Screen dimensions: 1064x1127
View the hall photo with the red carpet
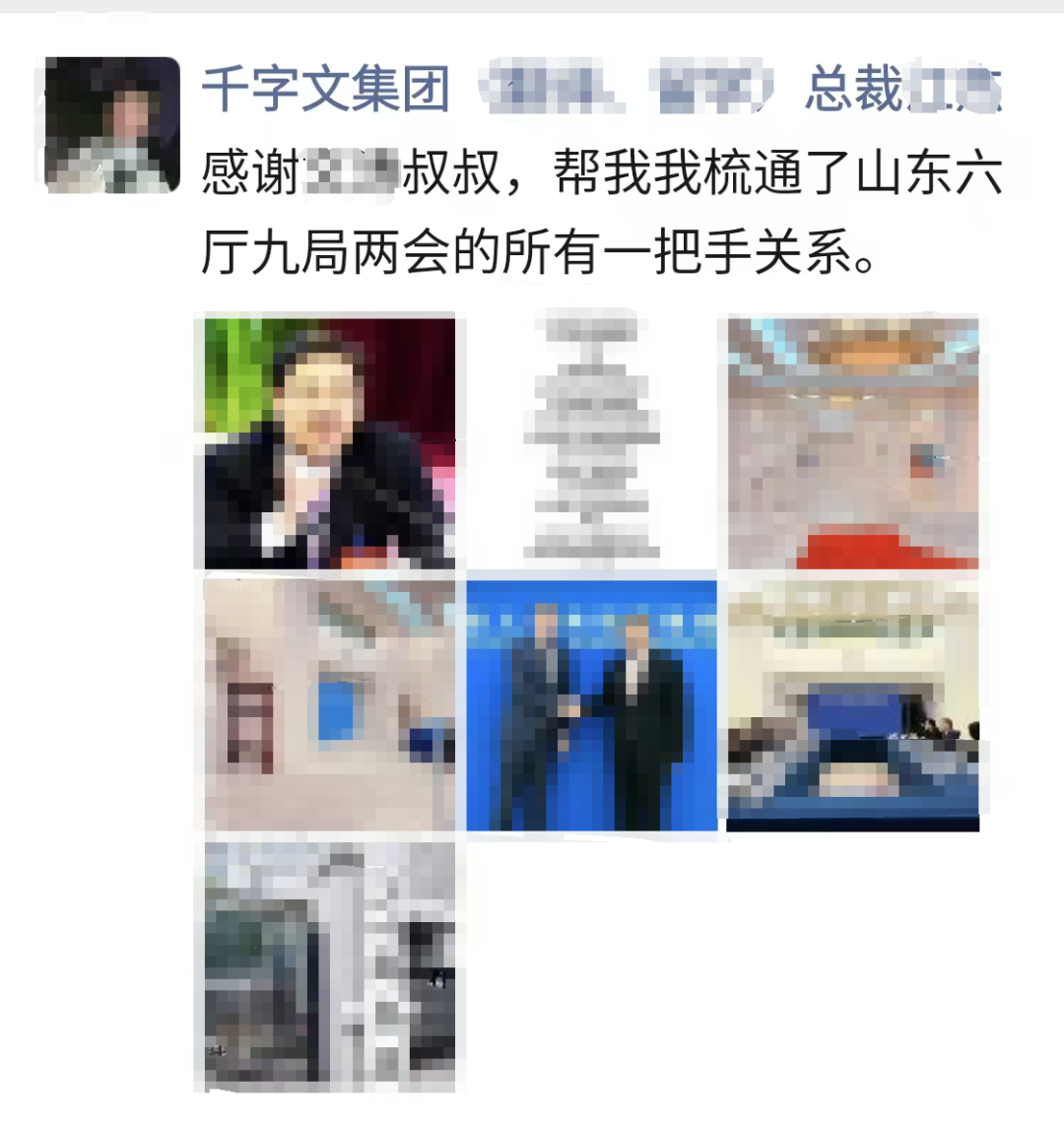(x=853, y=442)
